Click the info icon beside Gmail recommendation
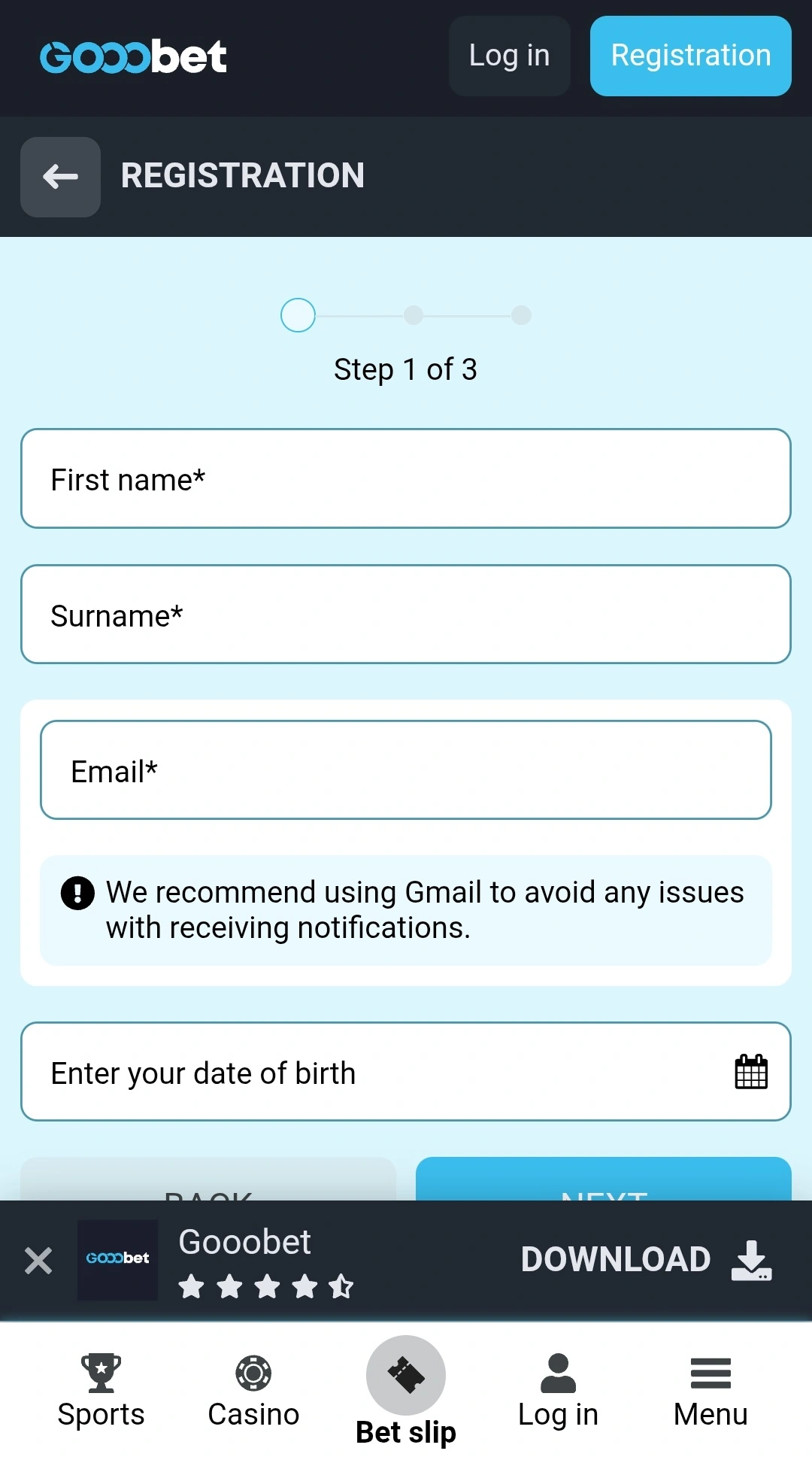Viewport: 812px width, 1463px height. point(77,895)
